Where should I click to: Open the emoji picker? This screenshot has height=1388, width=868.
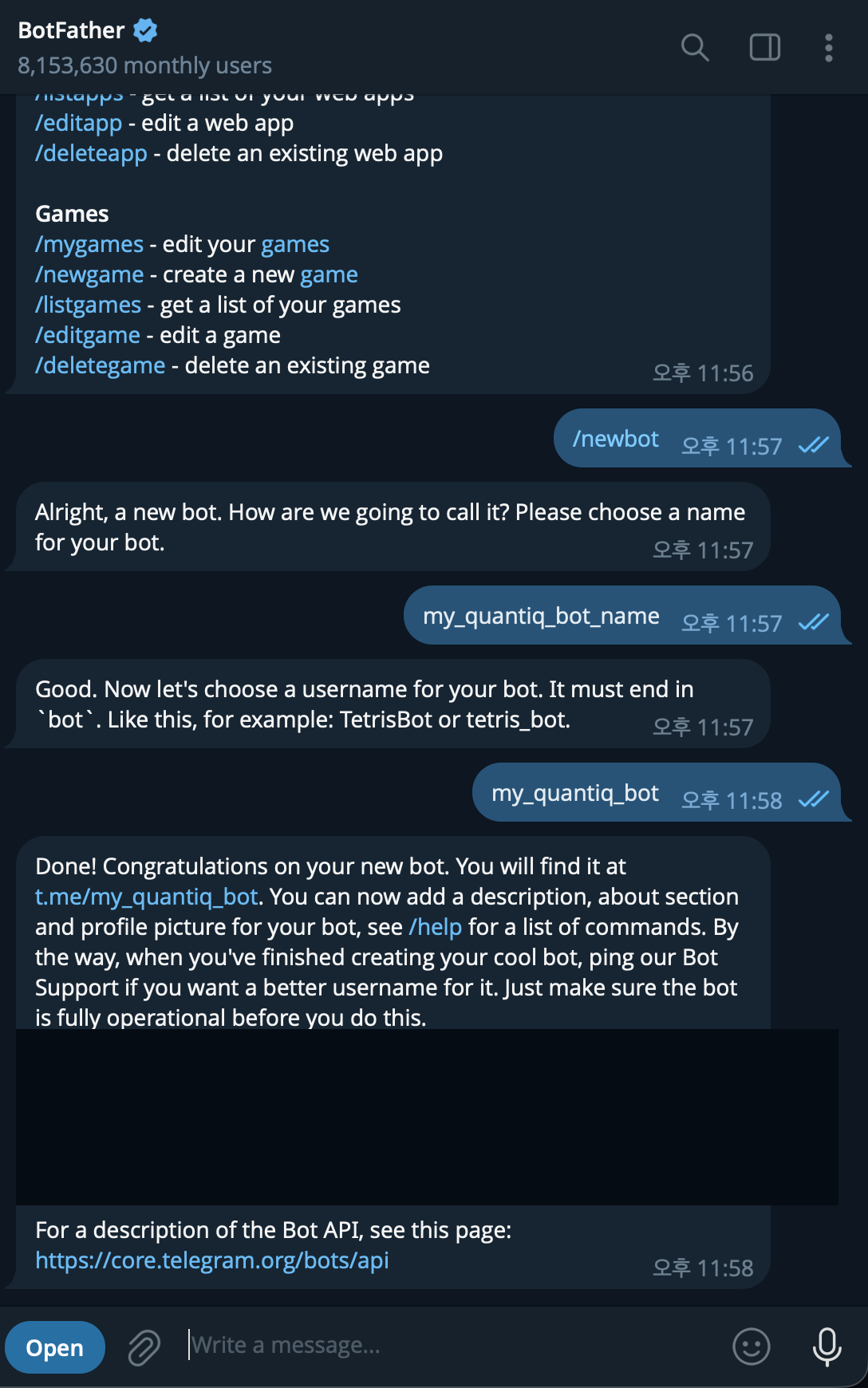[x=751, y=1347]
